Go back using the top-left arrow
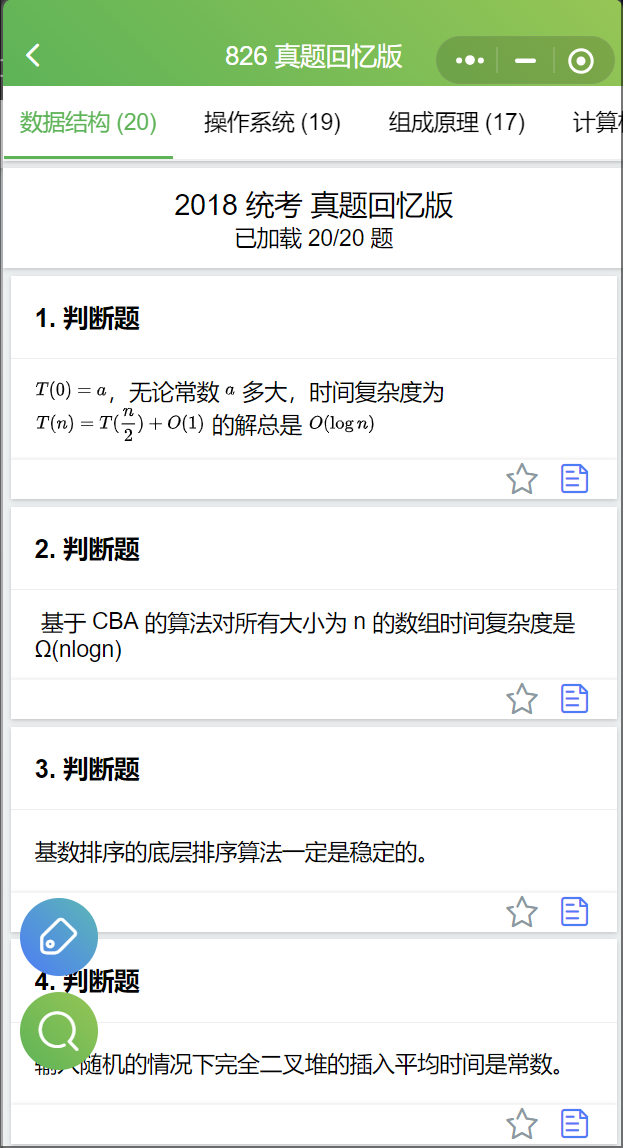This screenshot has height=1148, width=623. point(32,56)
